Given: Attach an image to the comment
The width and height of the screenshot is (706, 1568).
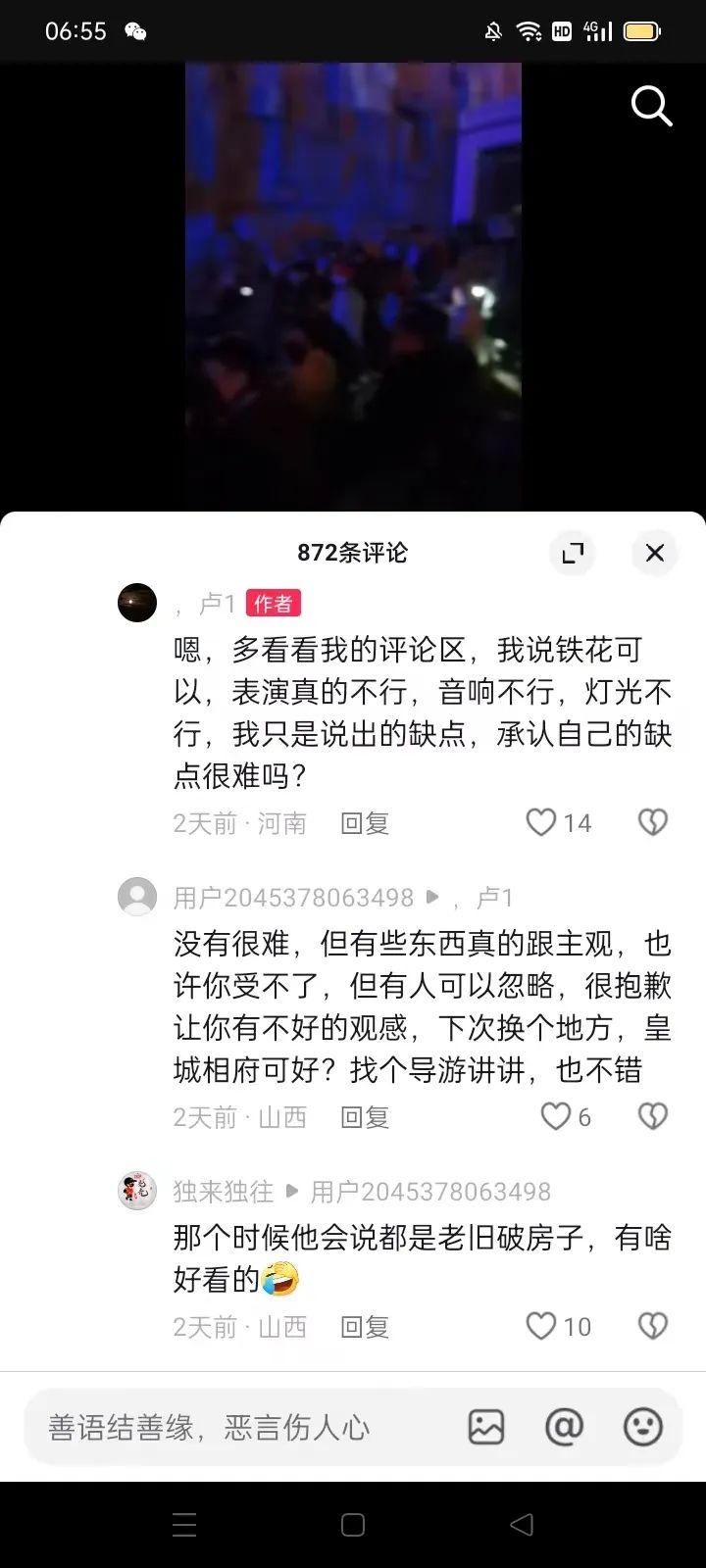Looking at the screenshot, I should [486, 1427].
